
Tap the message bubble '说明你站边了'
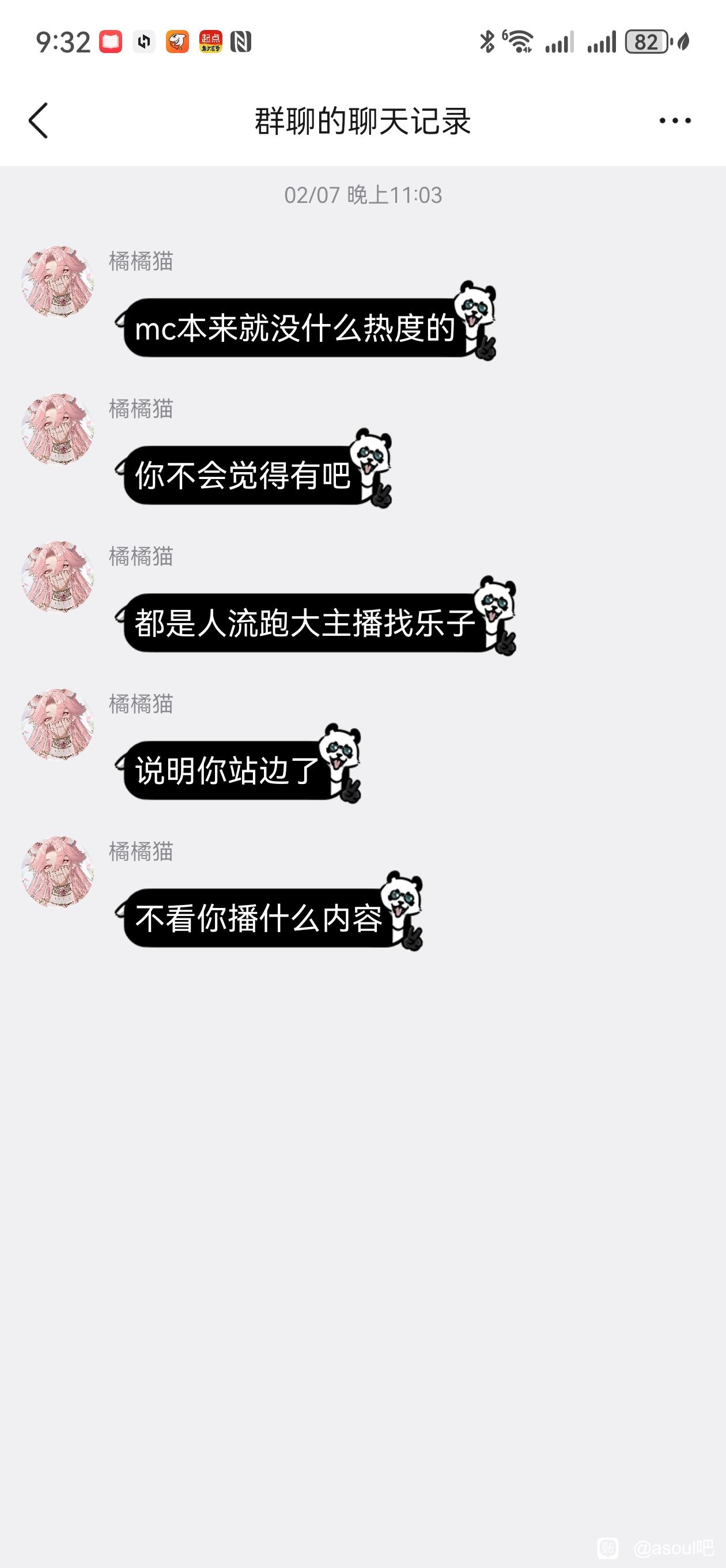227,770
